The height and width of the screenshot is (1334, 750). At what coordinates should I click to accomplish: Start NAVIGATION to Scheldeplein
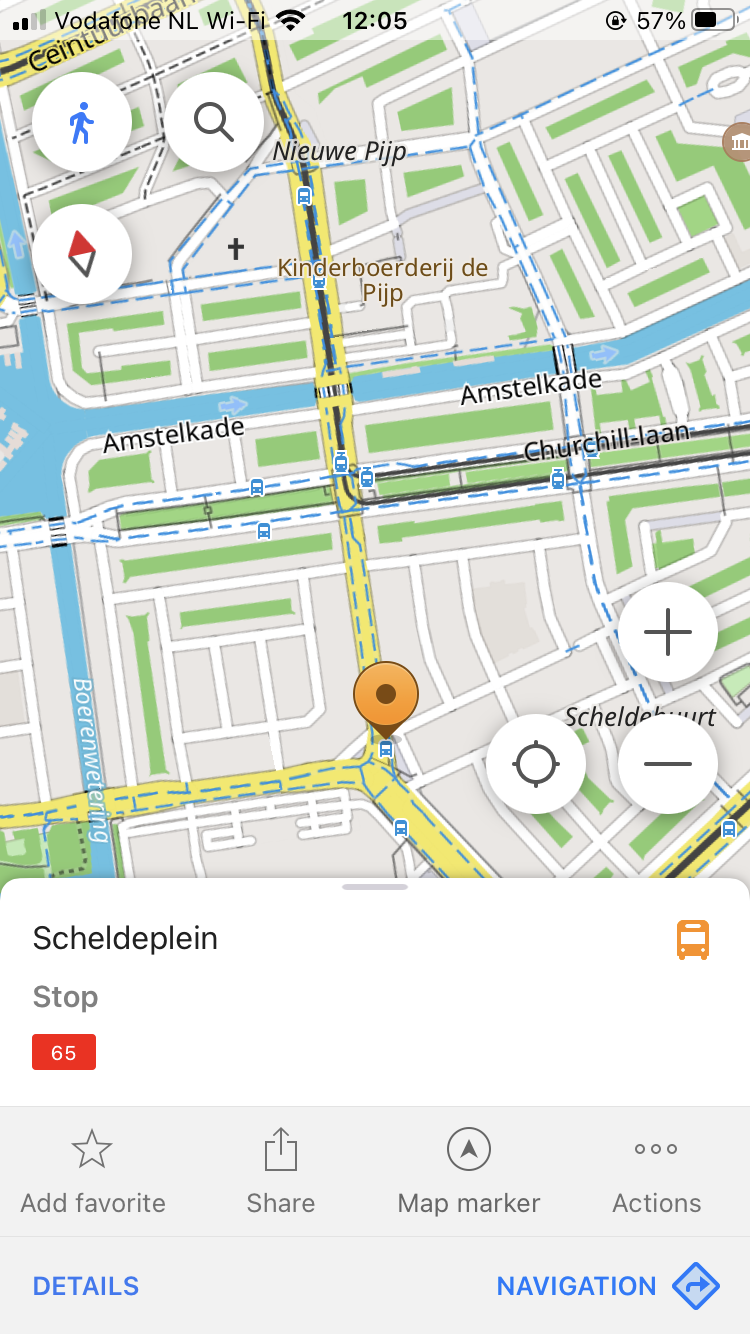[x=607, y=1286]
